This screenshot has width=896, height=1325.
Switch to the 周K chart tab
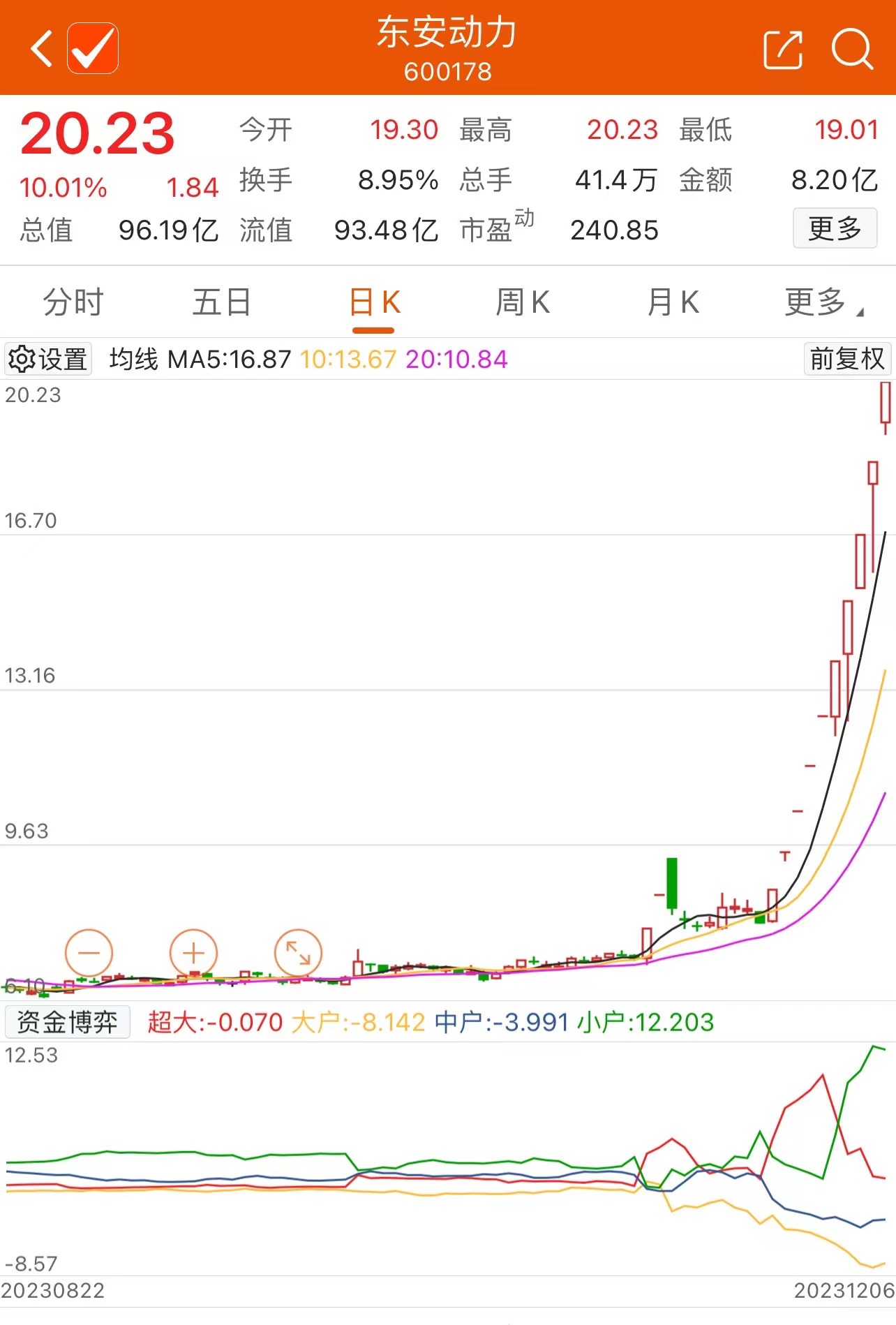pyautogui.click(x=523, y=303)
